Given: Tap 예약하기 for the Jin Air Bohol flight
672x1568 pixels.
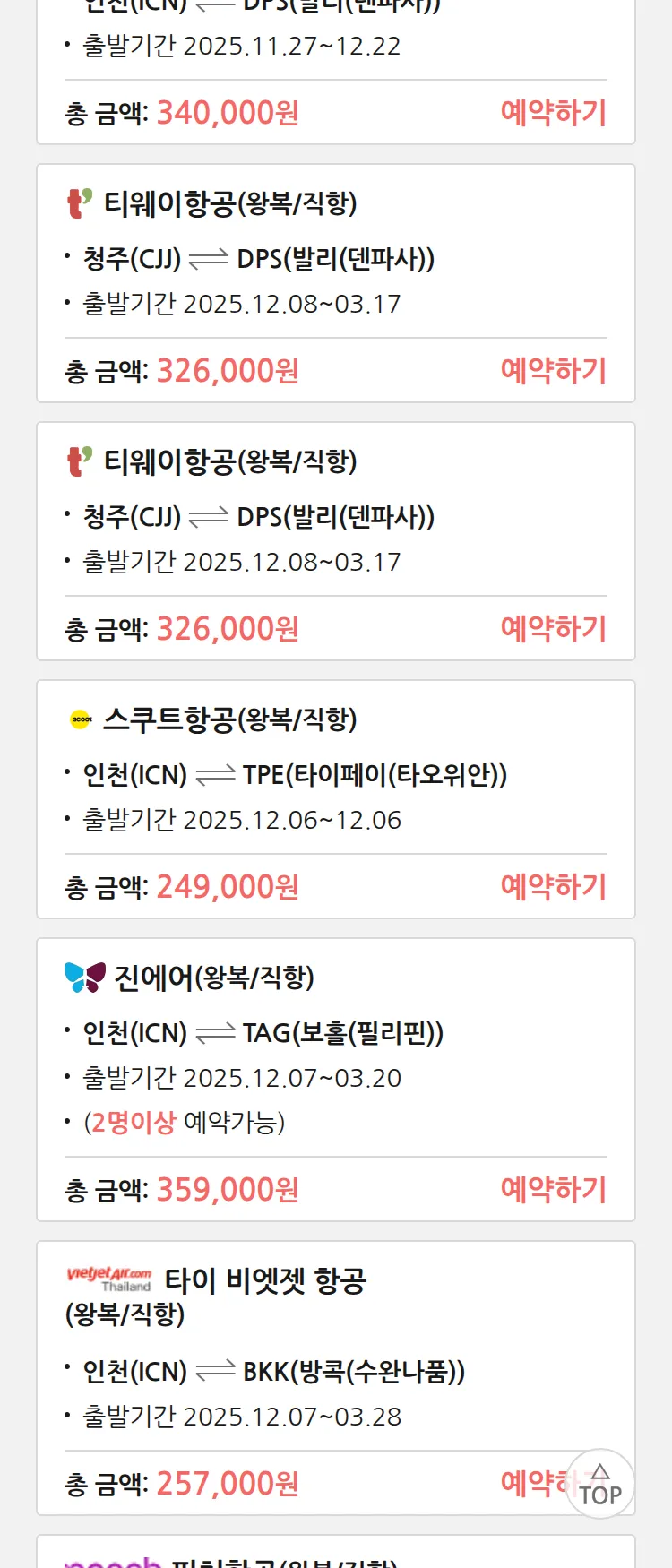Looking at the screenshot, I should coord(553,1190).
